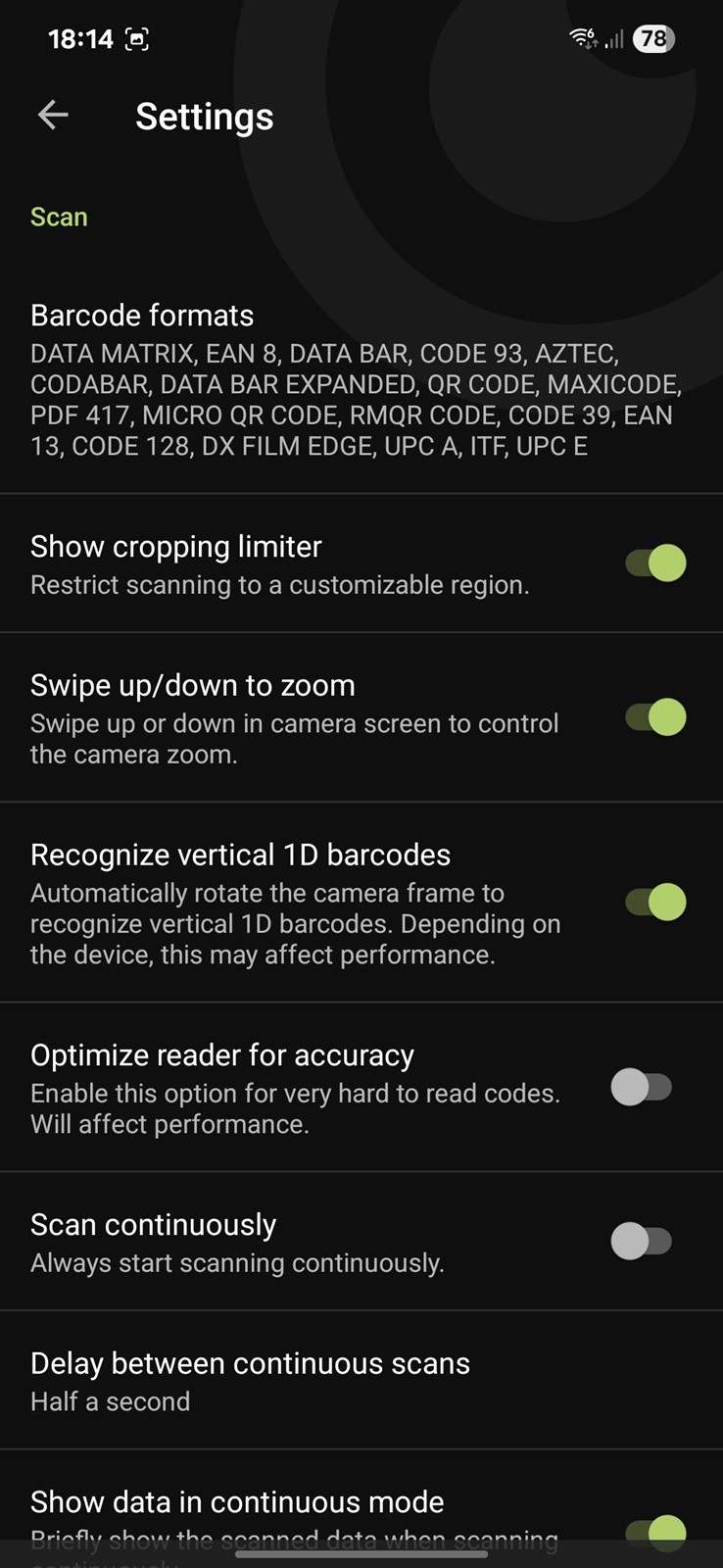Go back using the arrow icon
The image size is (723, 1568).
click(x=53, y=116)
